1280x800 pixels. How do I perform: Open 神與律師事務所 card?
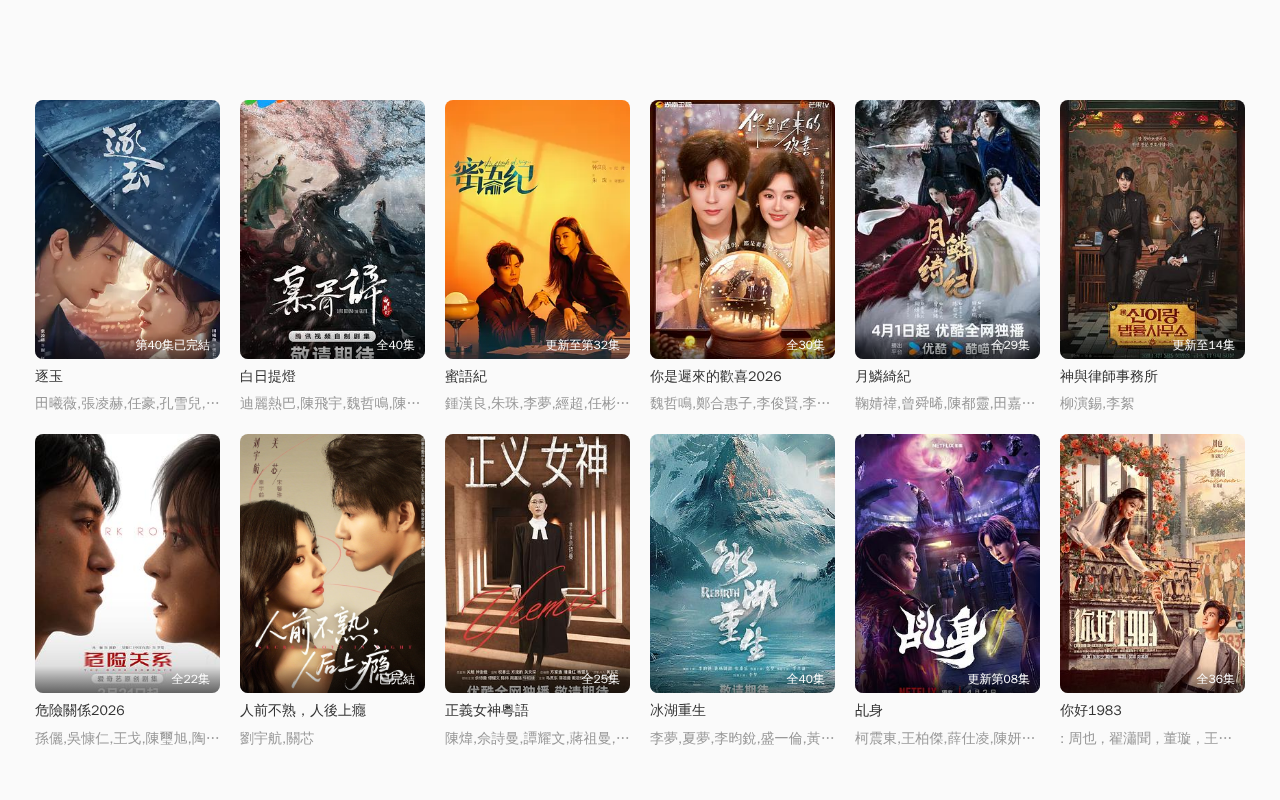(1152, 229)
